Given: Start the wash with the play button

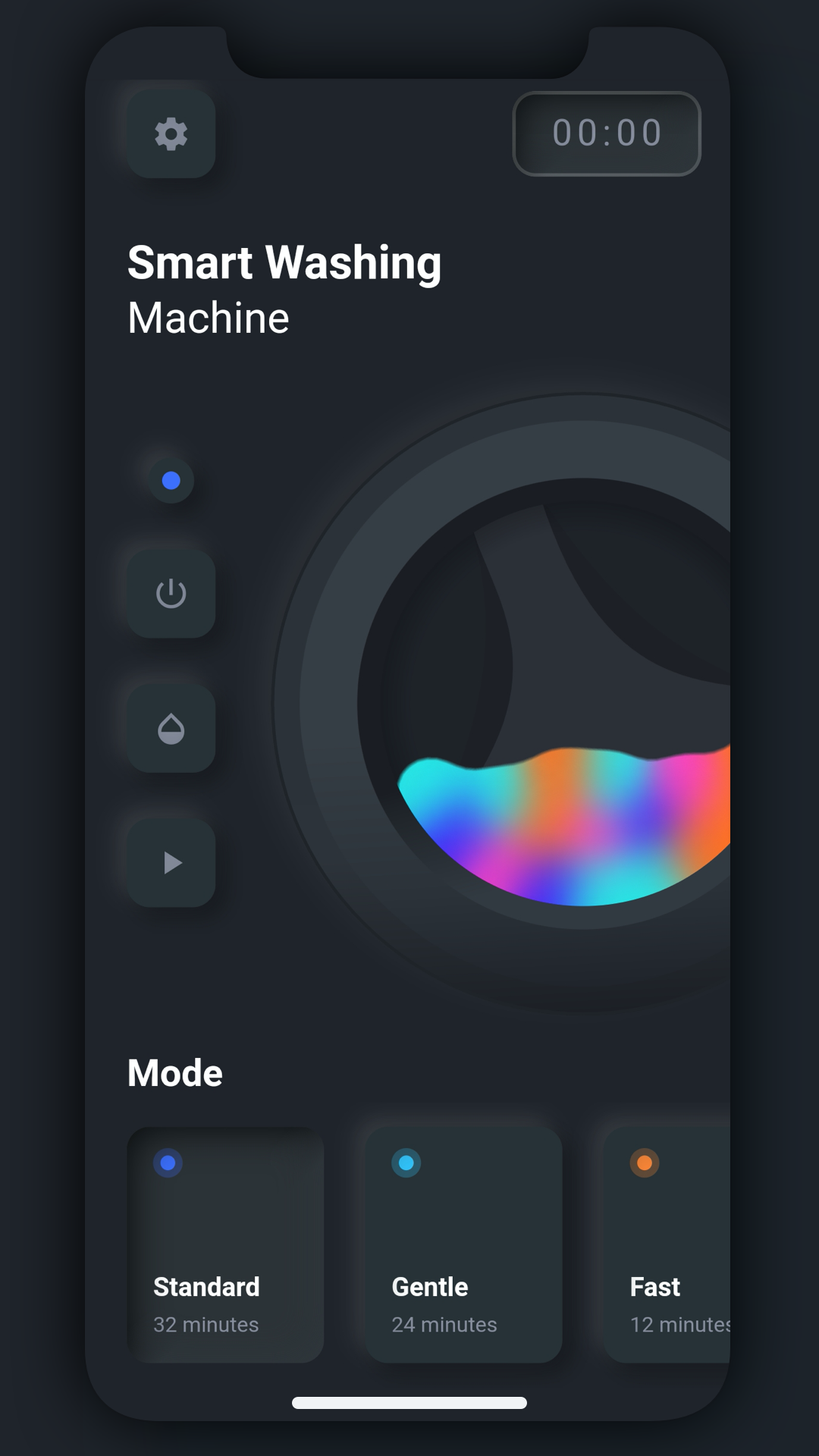Looking at the screenshot, I should [171, 863].
